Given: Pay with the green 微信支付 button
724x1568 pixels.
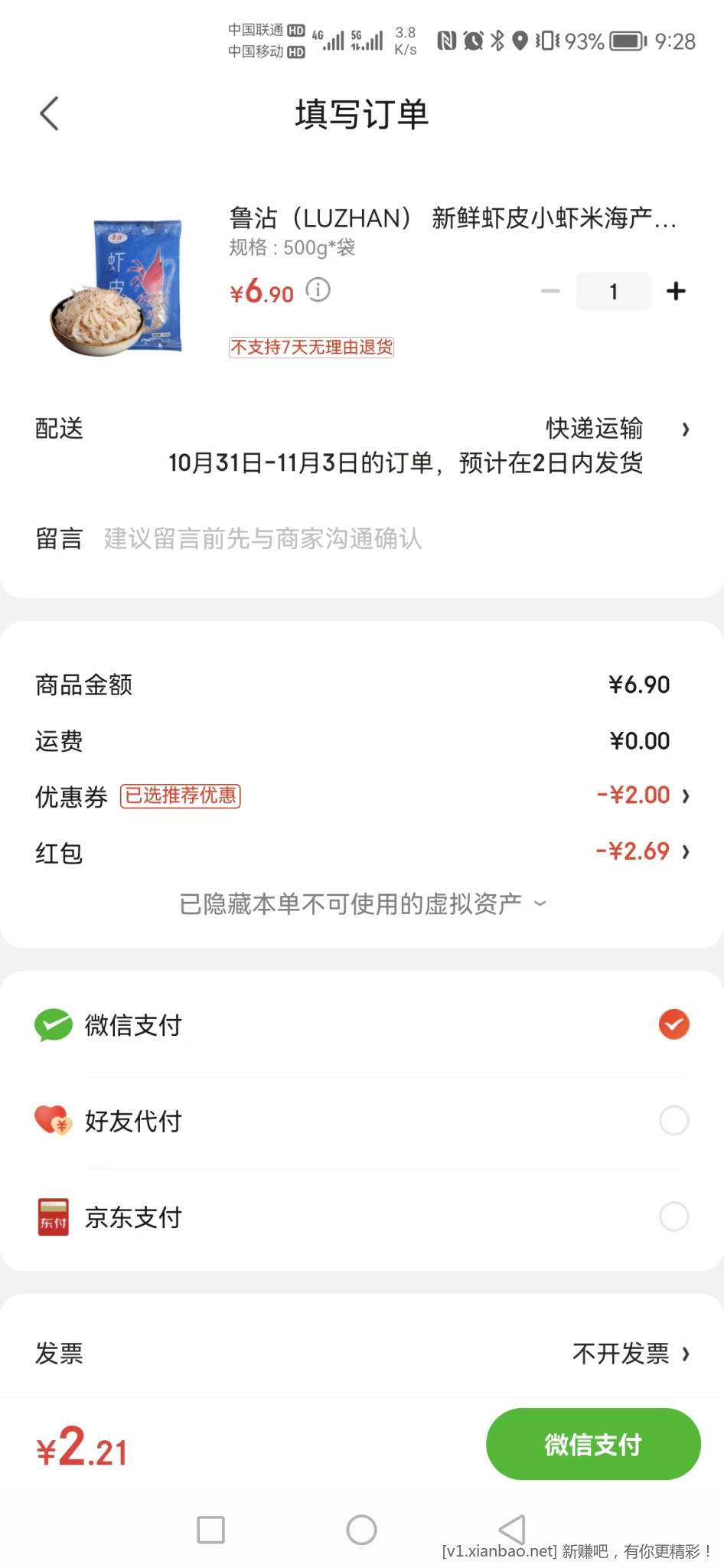Looking at the screenshot, I should click(x=593, y=1444).
